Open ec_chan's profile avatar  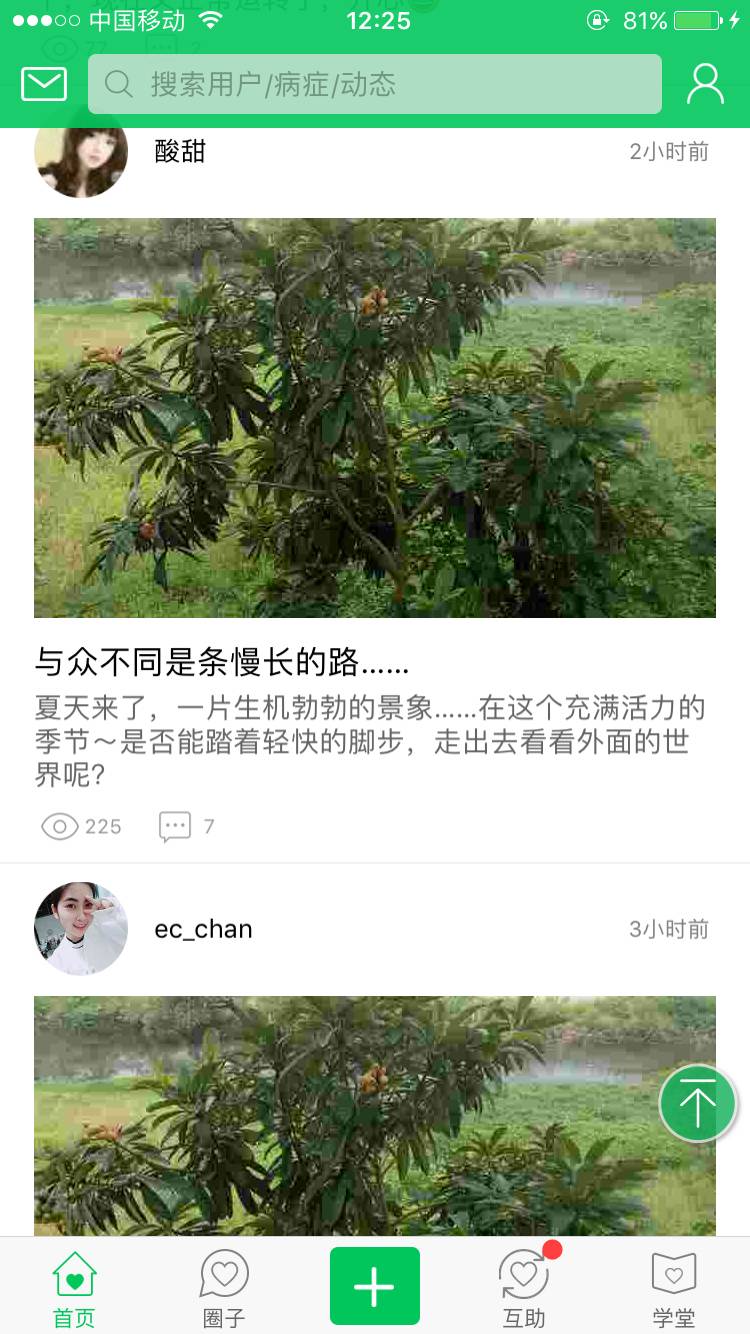(81, 929)
